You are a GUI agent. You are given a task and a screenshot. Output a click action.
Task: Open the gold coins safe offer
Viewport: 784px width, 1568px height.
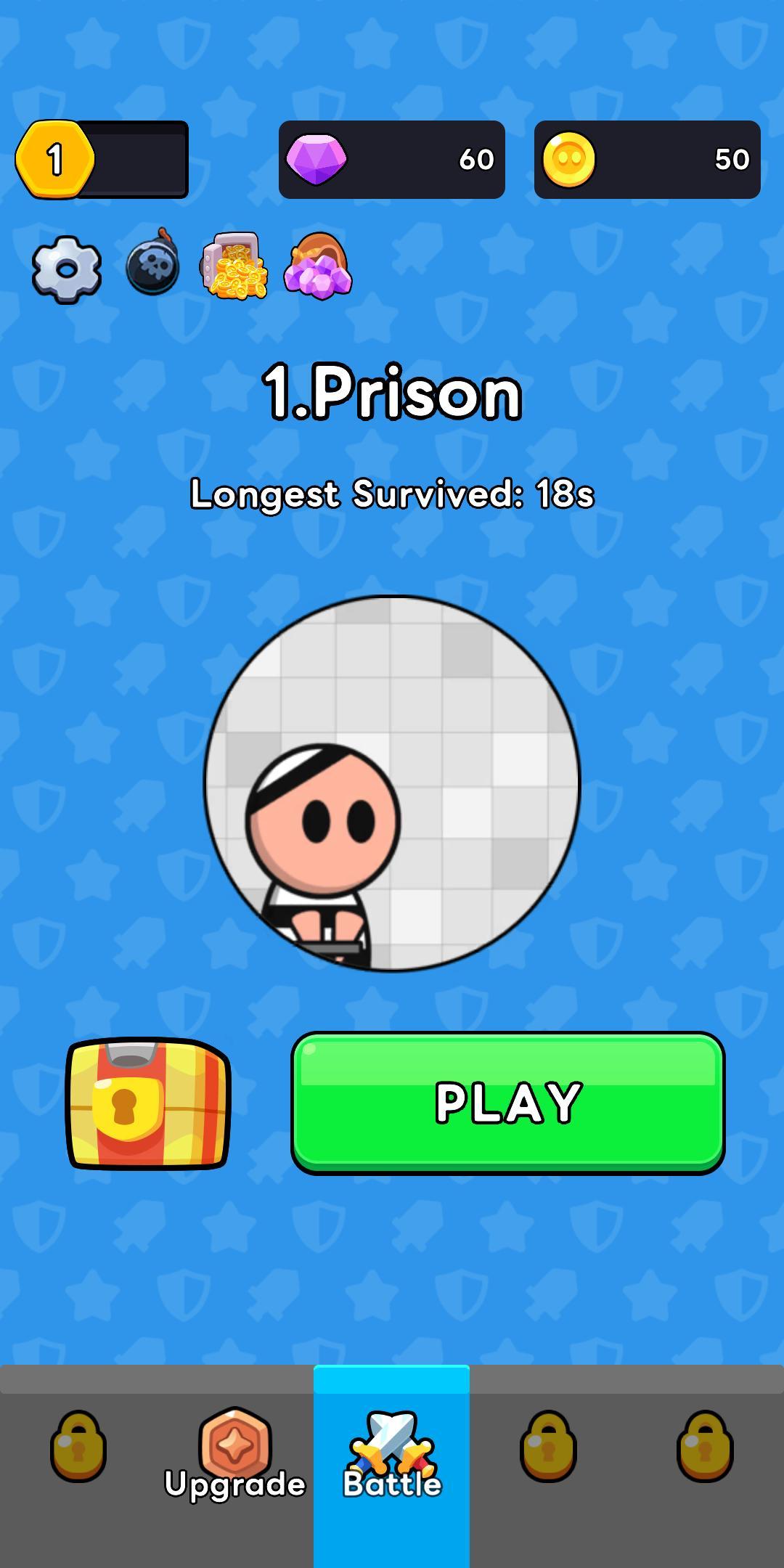tap(234, 266)
